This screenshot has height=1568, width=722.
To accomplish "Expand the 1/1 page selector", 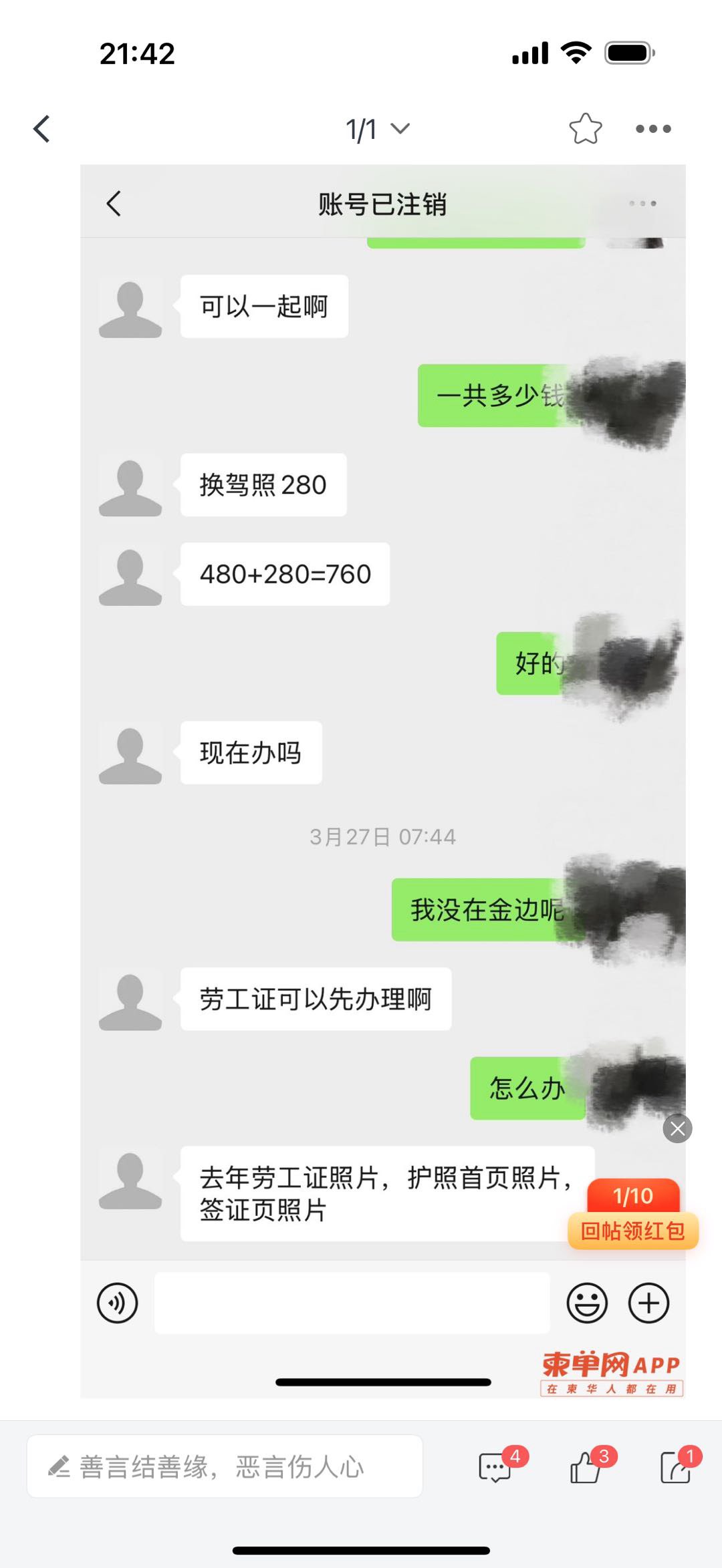I will point(377,129).
